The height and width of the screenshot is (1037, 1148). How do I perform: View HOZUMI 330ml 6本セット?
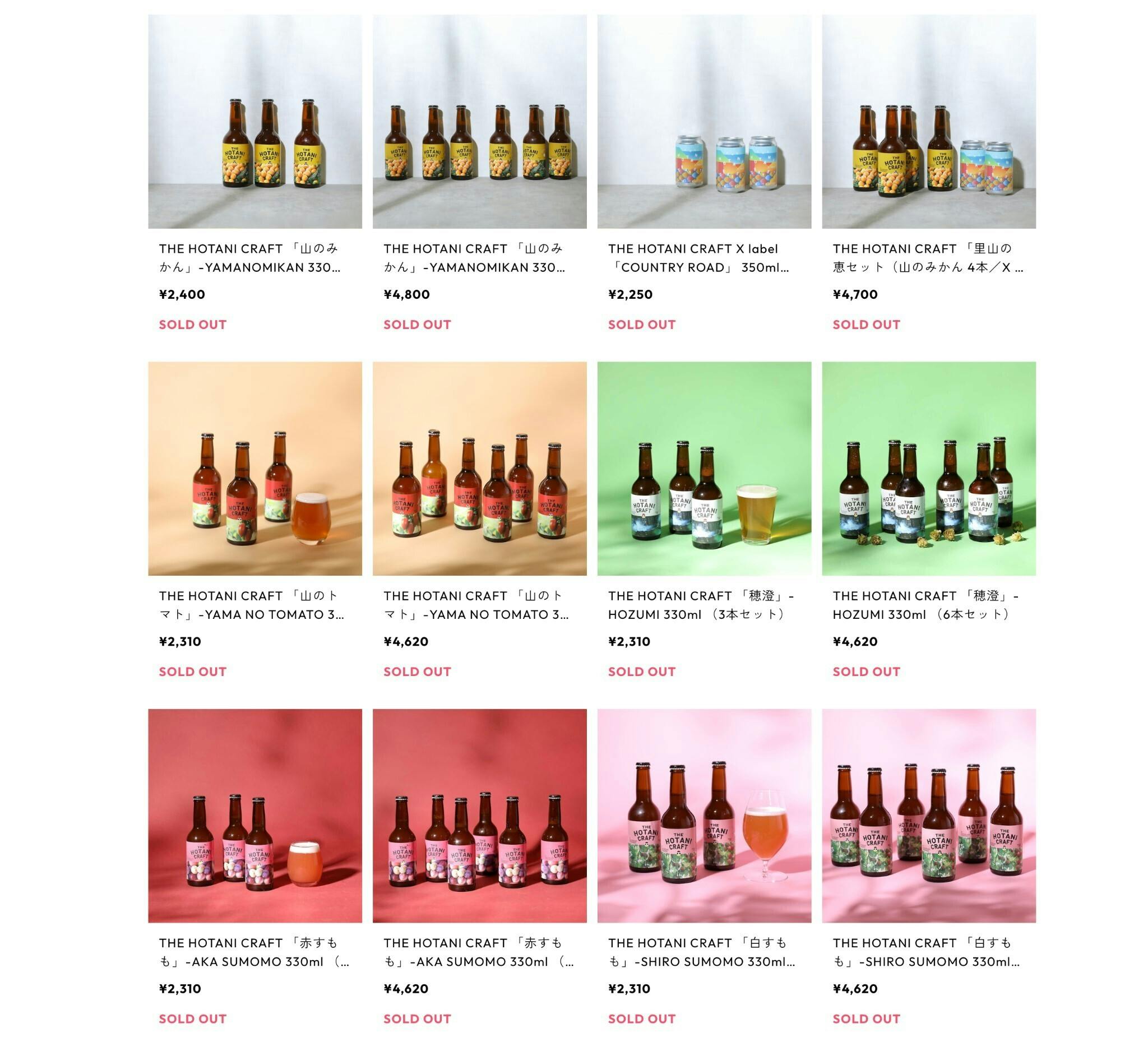929,469
